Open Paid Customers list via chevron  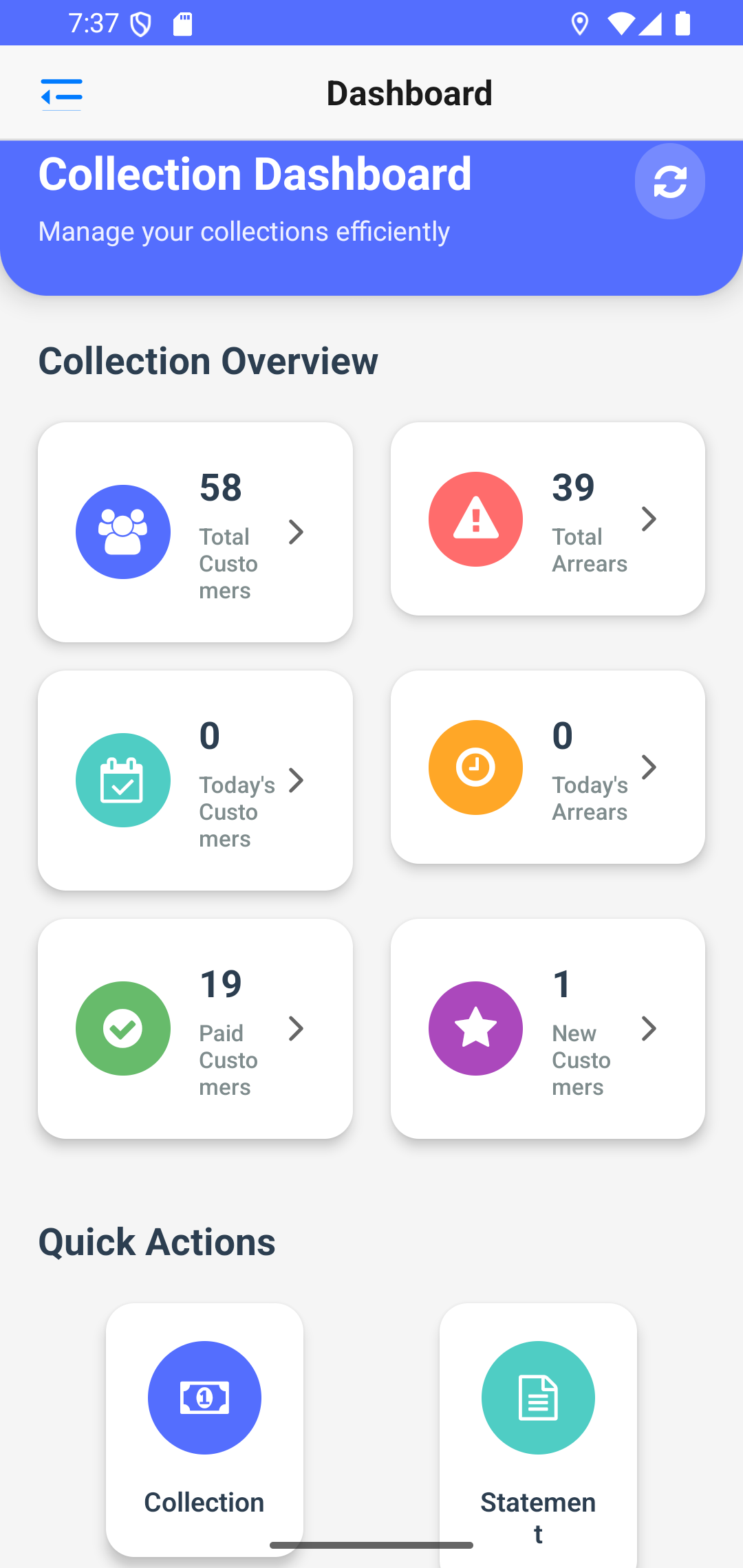tap(296, 1030)
